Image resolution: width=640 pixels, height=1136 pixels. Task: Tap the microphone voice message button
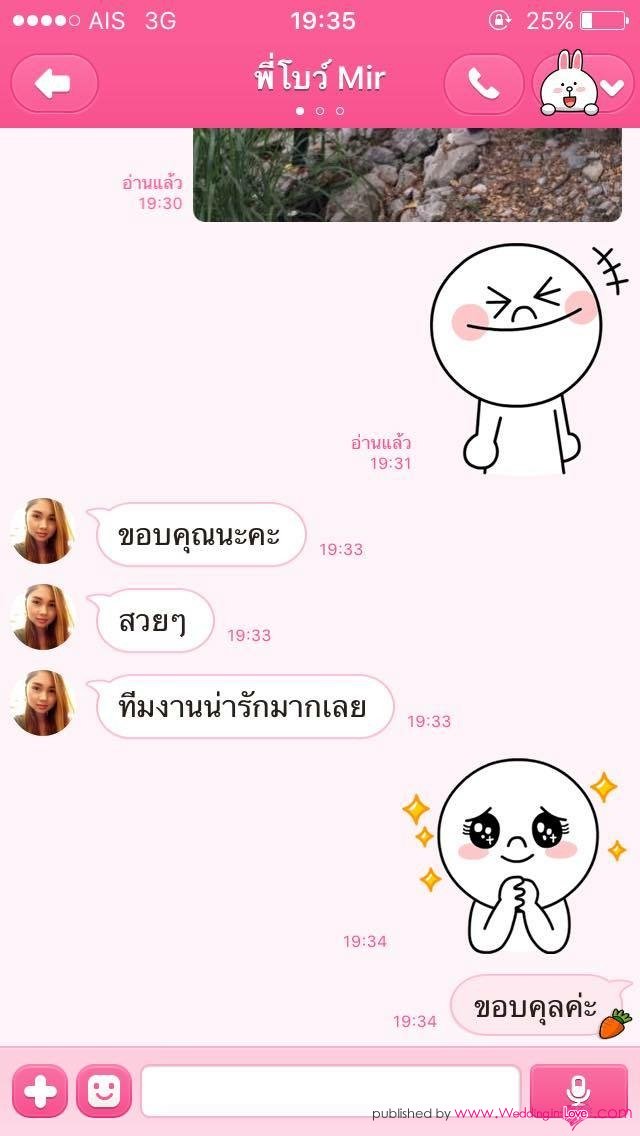click(x=578, y=1091)
